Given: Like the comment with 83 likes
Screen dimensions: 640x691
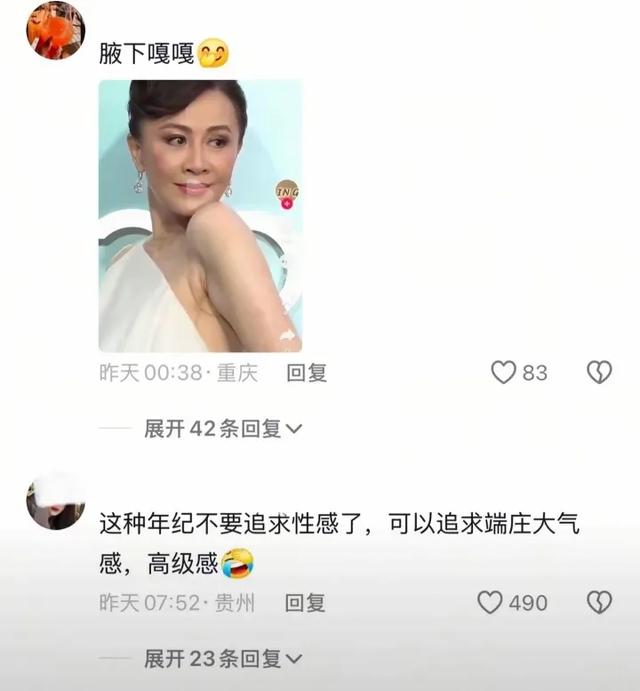Looking at the screenshot, I should pos(503,373).
